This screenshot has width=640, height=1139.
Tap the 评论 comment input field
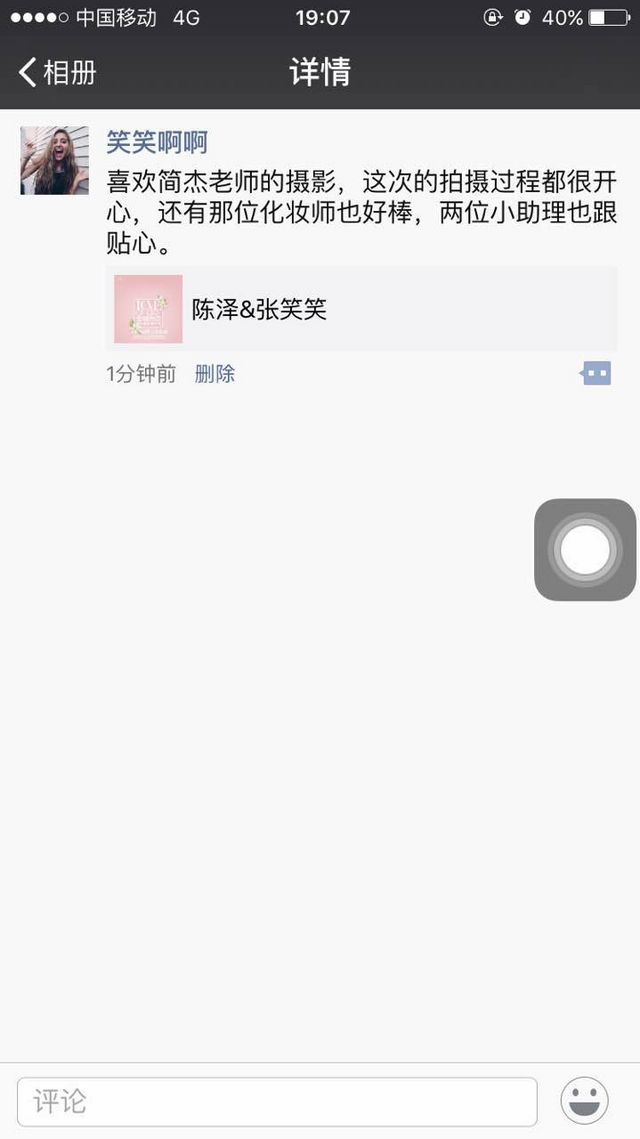tap(277, 1101)
